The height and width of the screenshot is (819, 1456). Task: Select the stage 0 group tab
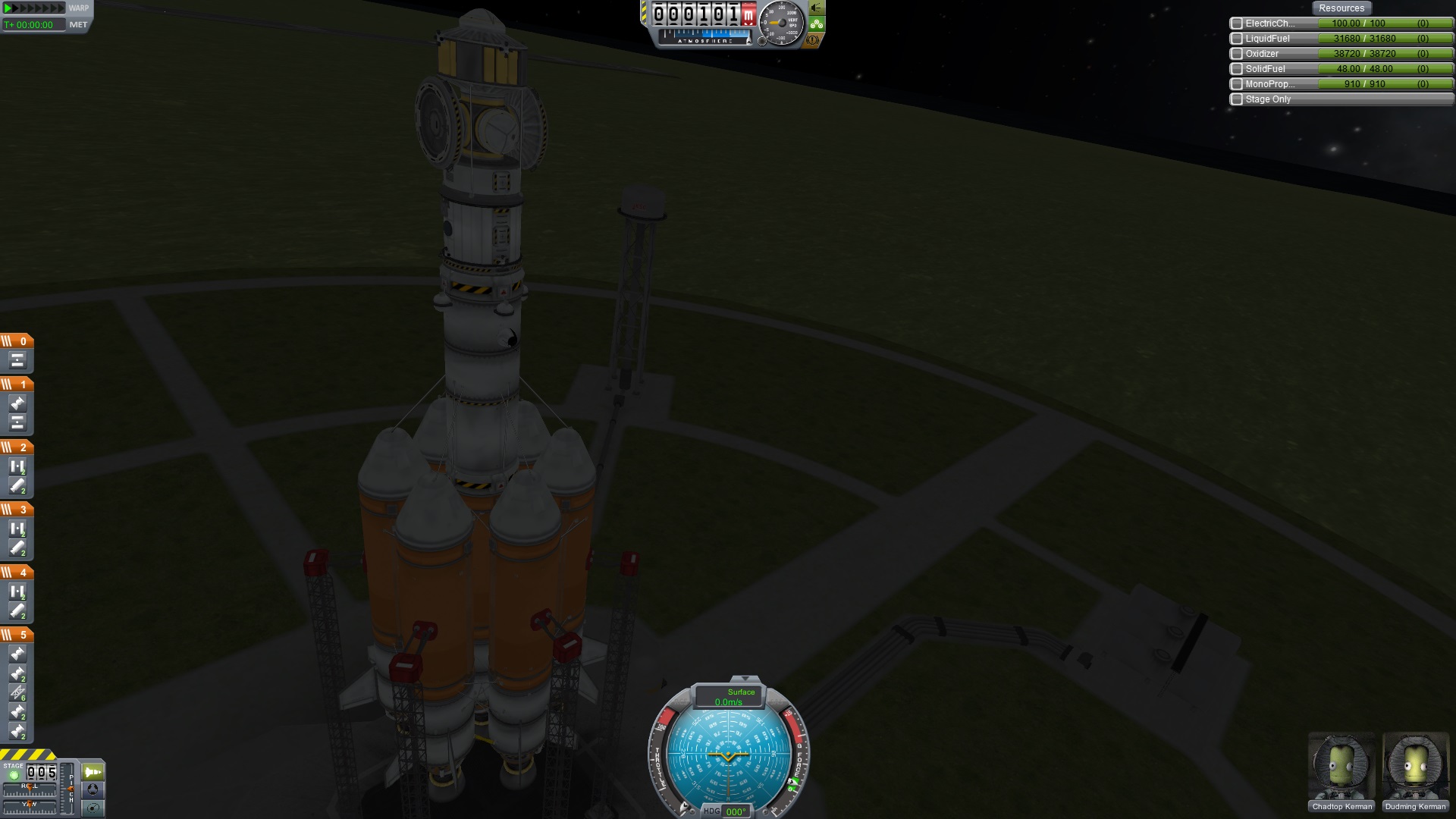point(17,341)
